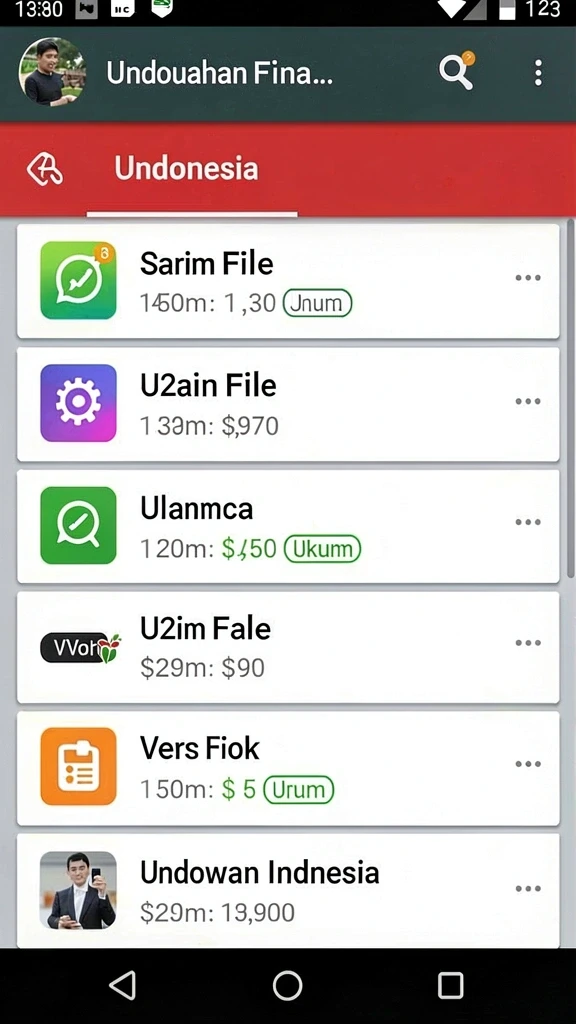This screenshot has height=1024, width=576.
Task: Open the Sarim File item
Action: pyautogui.click(x=288, y=281)
